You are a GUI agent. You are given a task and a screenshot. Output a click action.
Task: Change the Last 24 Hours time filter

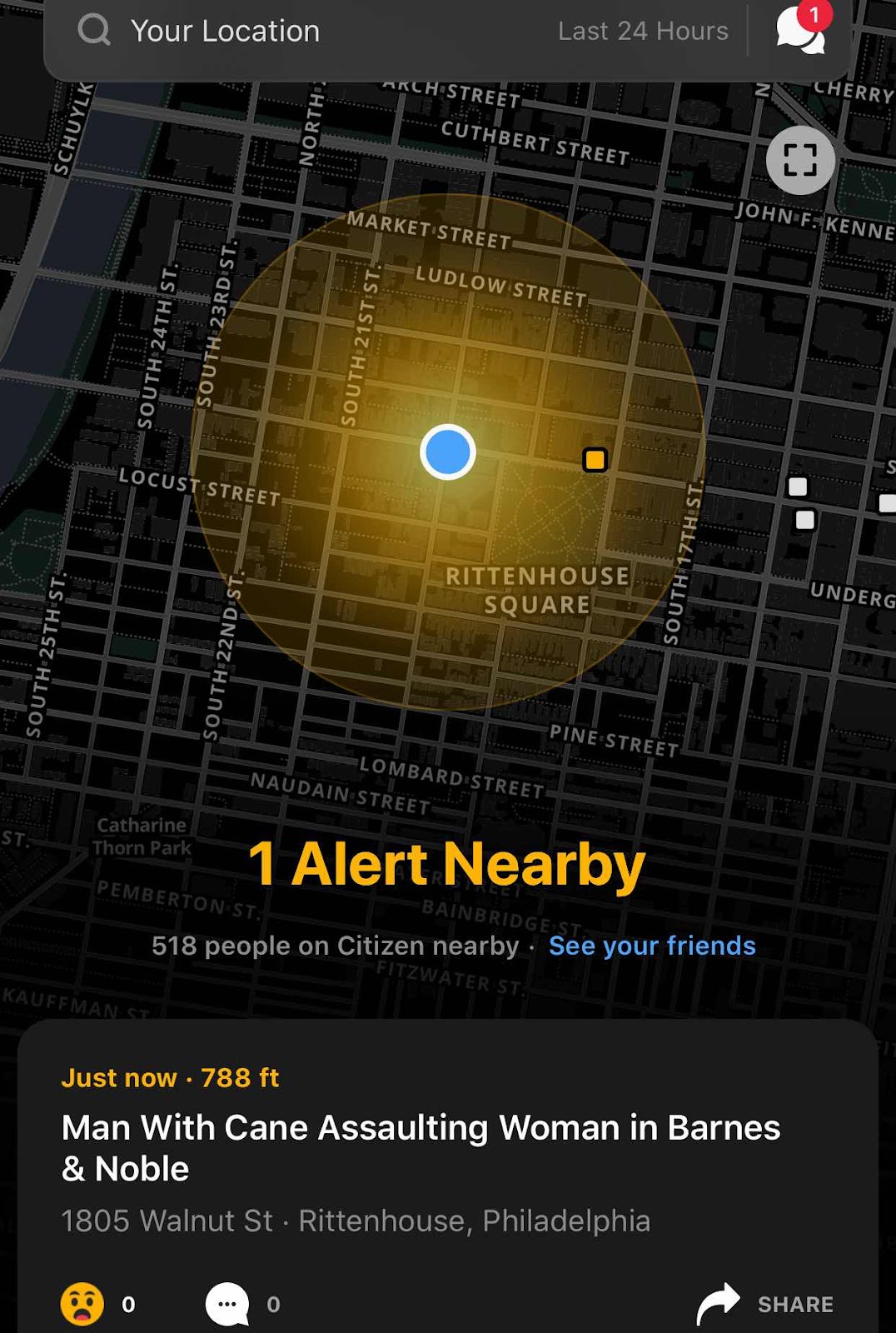click(x=643, y=32)
